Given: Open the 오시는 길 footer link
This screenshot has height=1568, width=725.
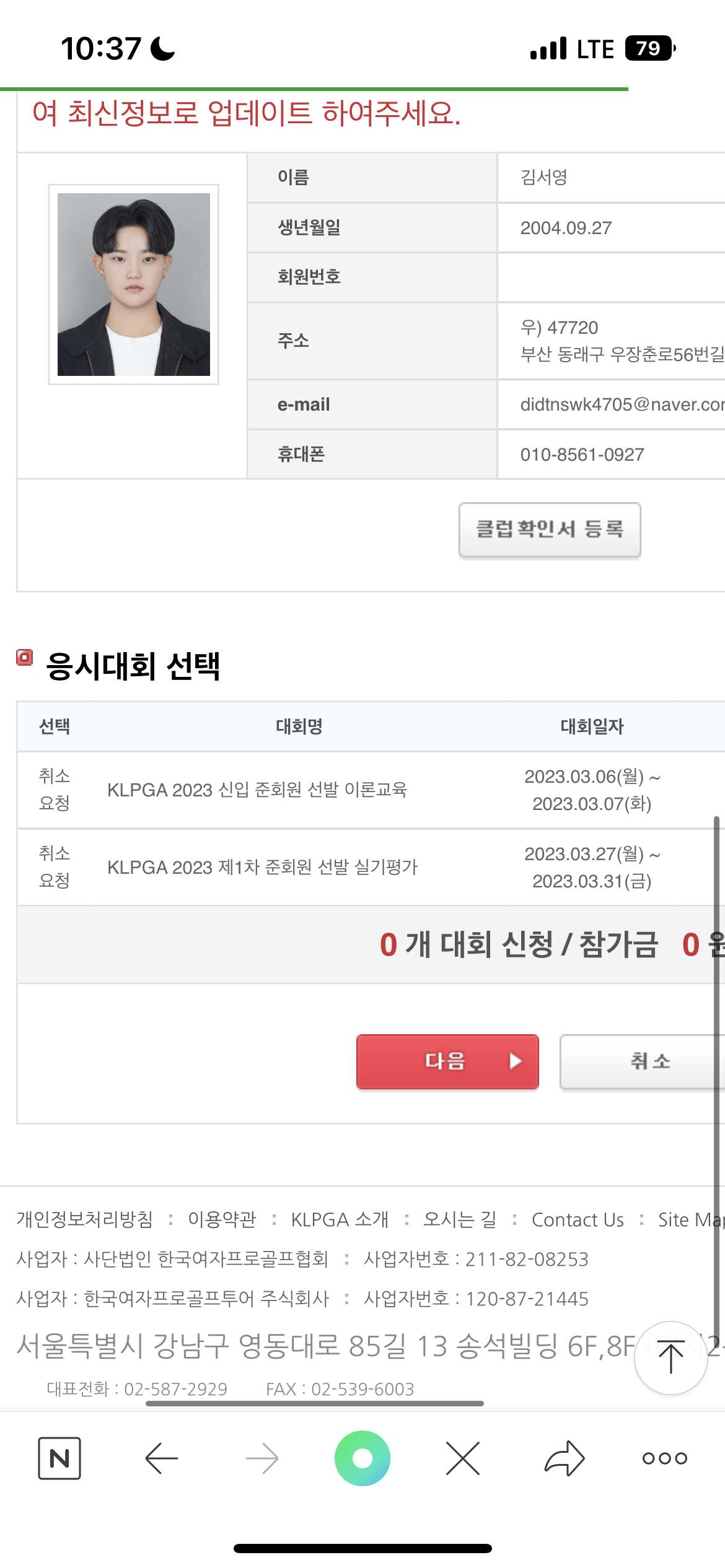Looking at the screenshot, I should 460,1219.
